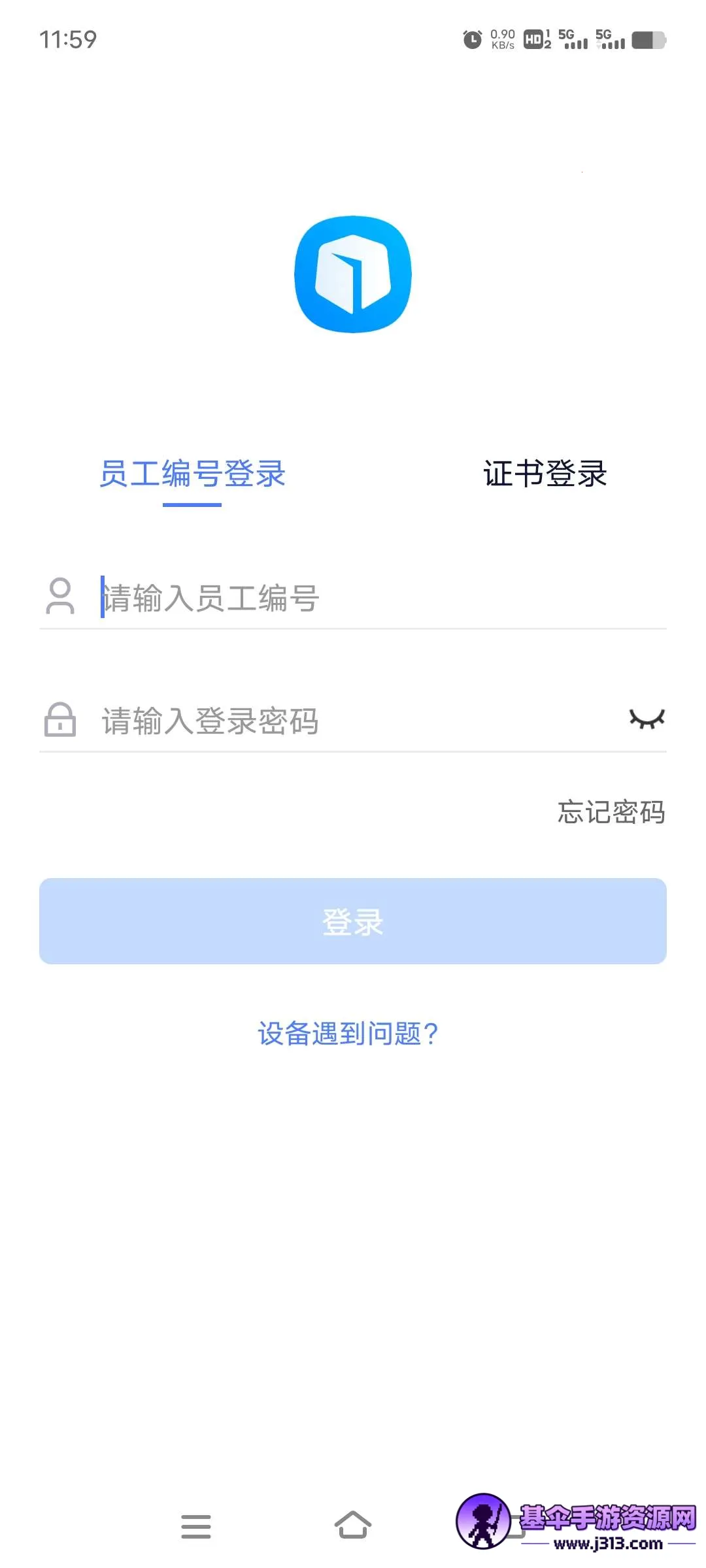706x1568 pixels.
Task: Open the system navigation menu button
Action: click(196, 1526)
